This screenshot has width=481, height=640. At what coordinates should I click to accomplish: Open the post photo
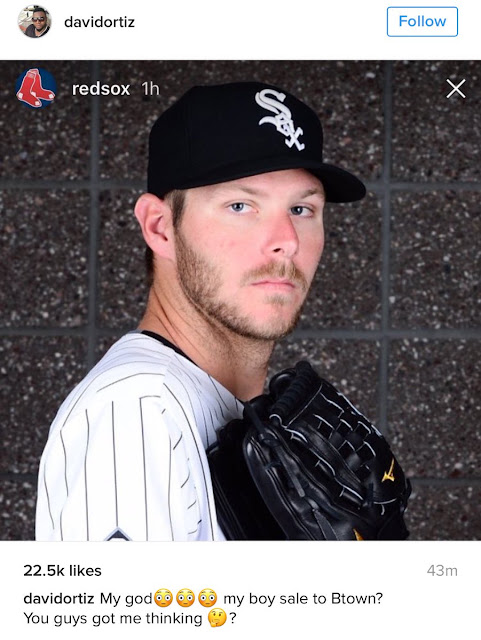240,300
